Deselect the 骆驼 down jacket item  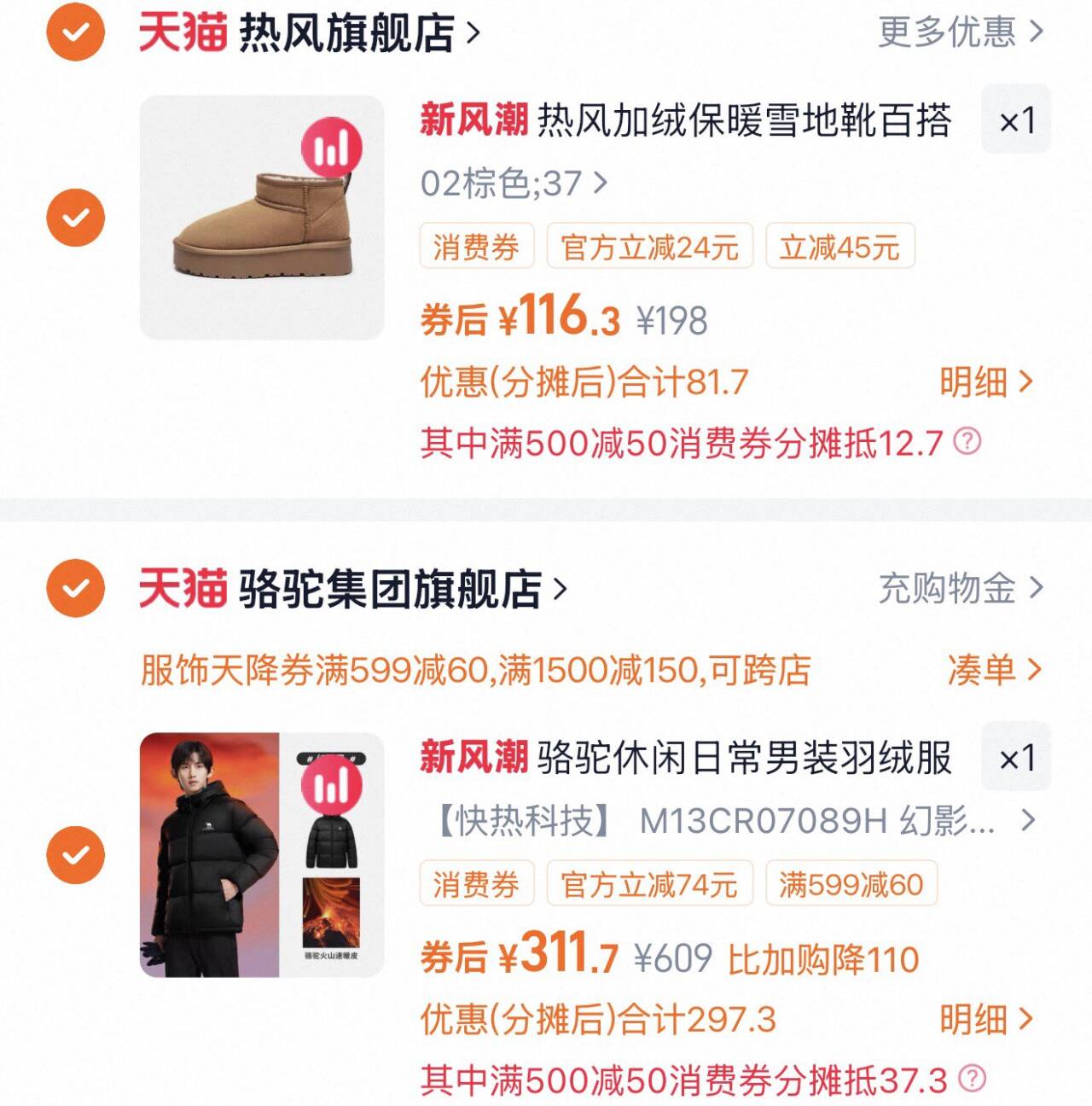pyautogui.click(x=75, y=854)
